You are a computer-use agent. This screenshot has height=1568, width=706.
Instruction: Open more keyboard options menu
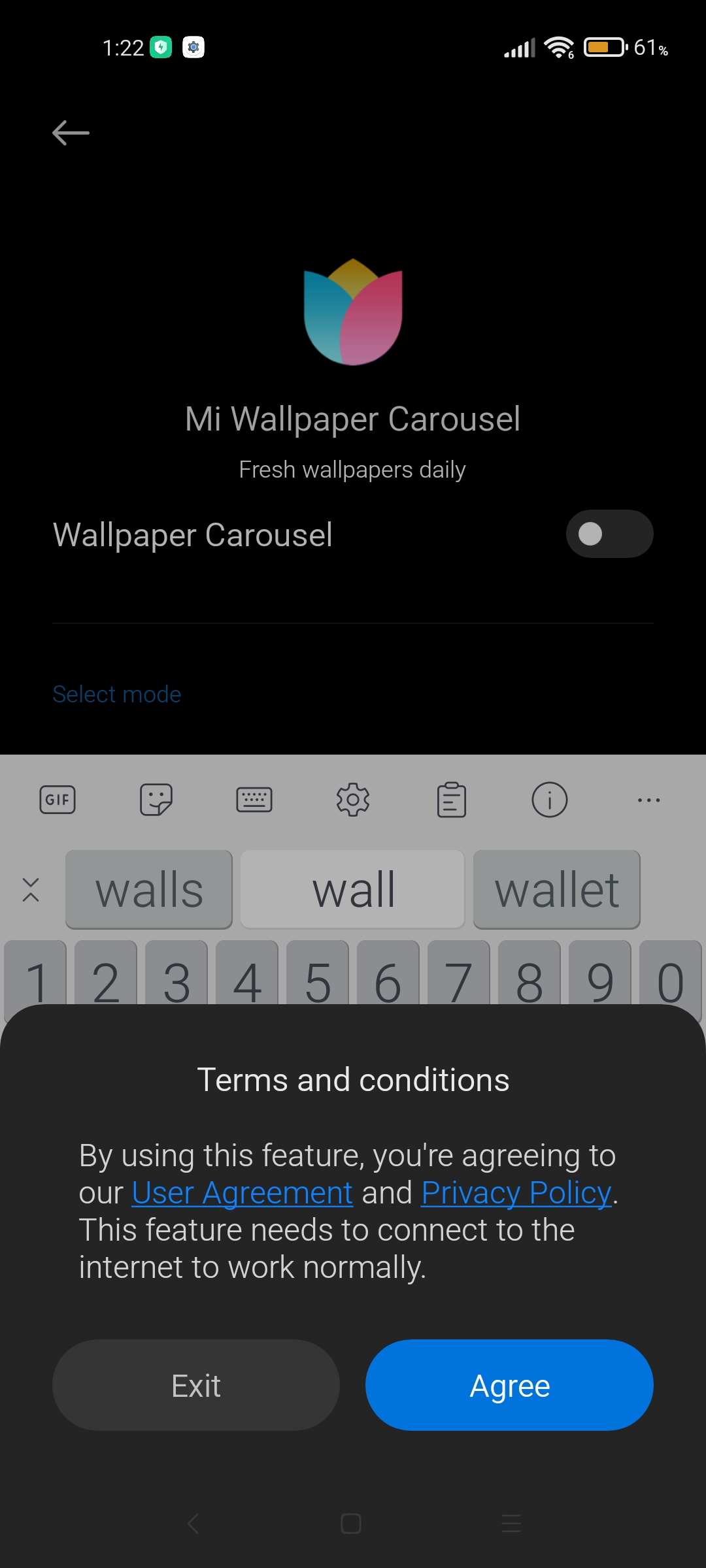648,800
